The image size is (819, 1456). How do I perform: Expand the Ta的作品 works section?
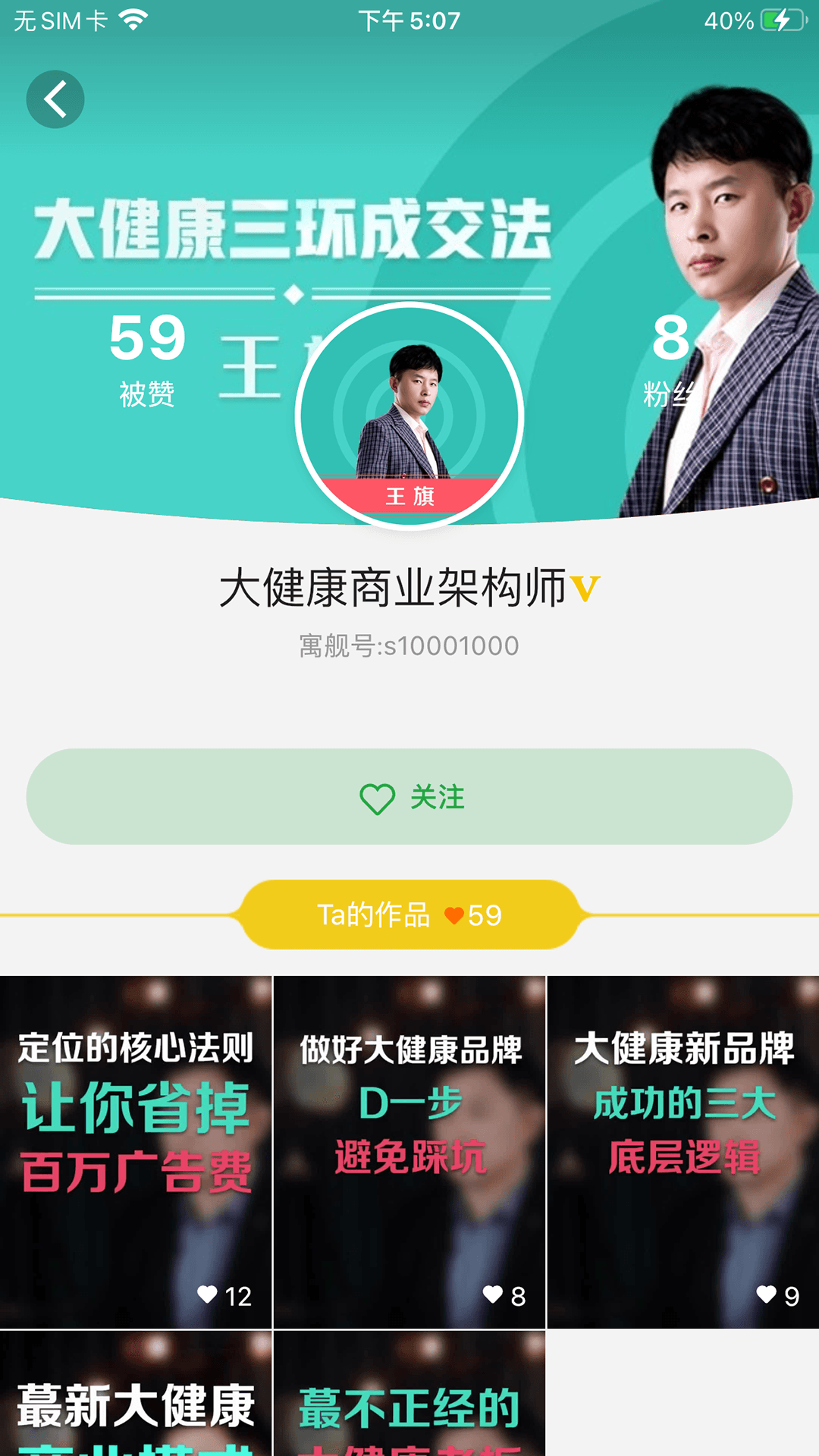409,917
